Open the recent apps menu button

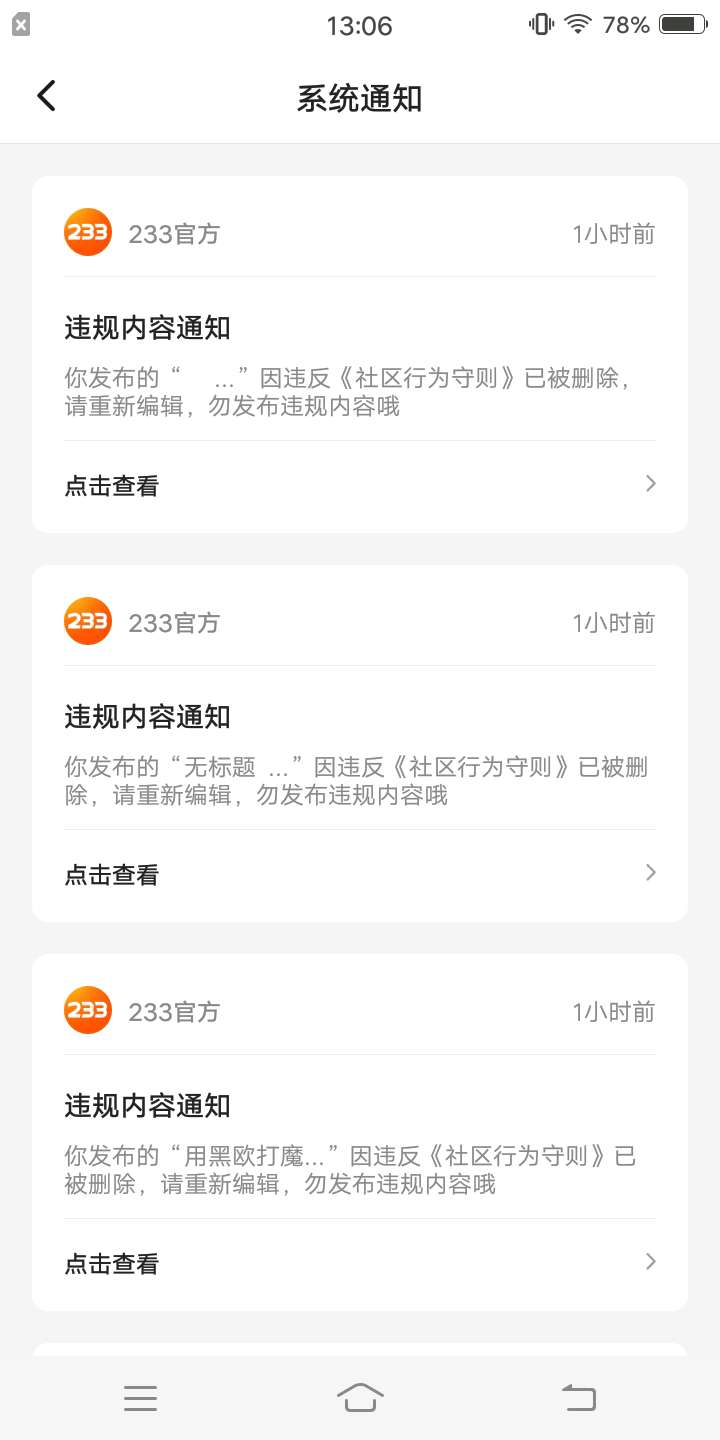pyautogui.click(x=141, y=1398)
